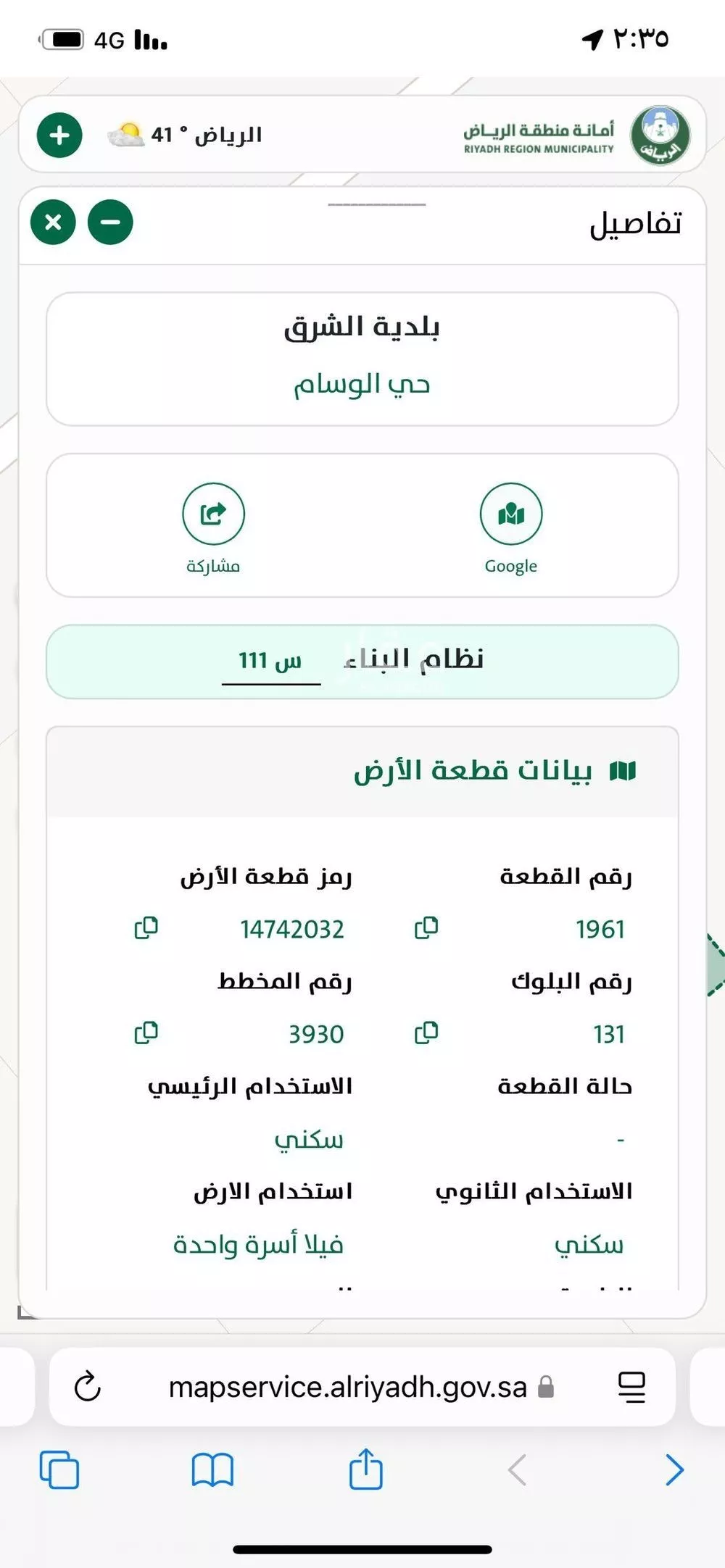725x1568 pixels.
Task: Copy the plot number 1961
Action: click(x=427, y=927)
